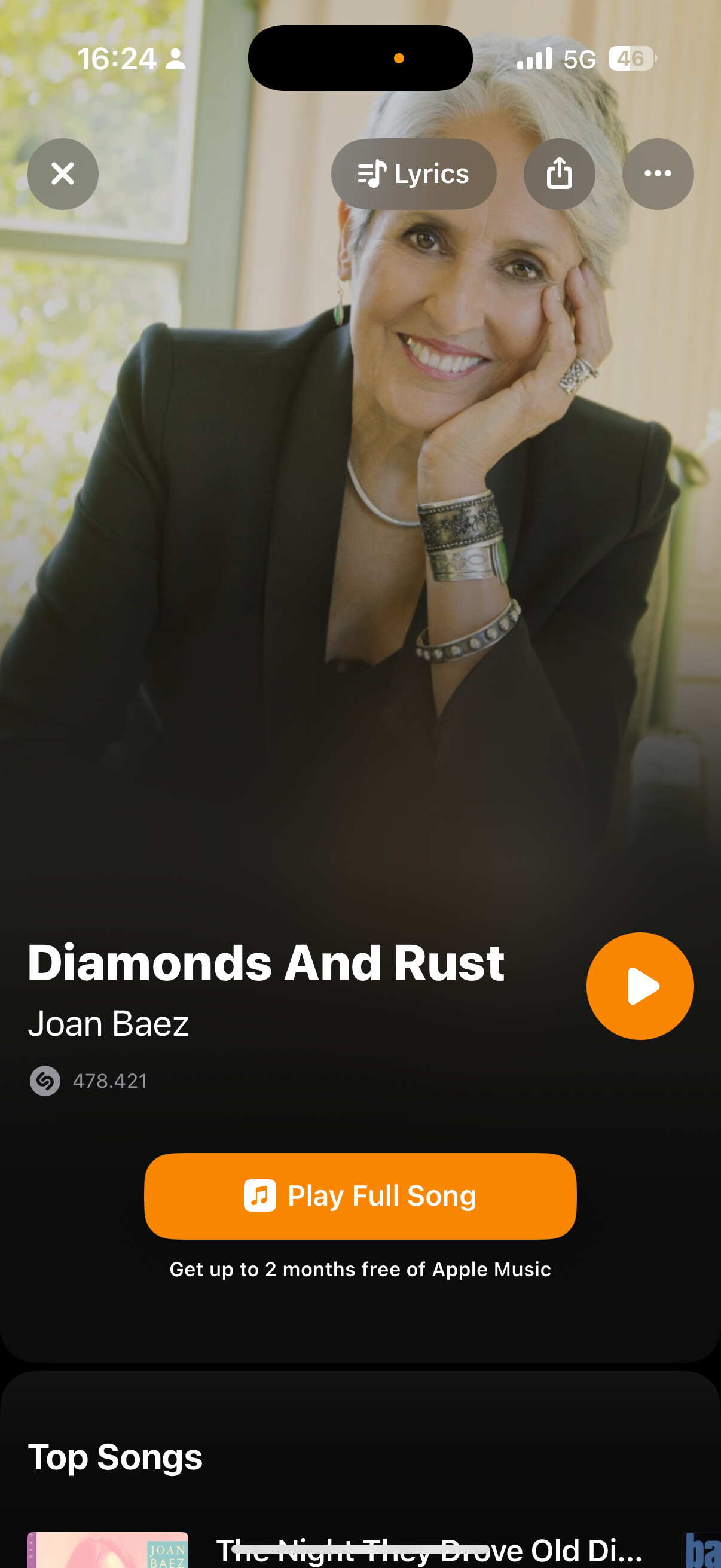Play the Diamonds And Rust preview
This screenshot has width=721, height=1568.
click(639, 986)
